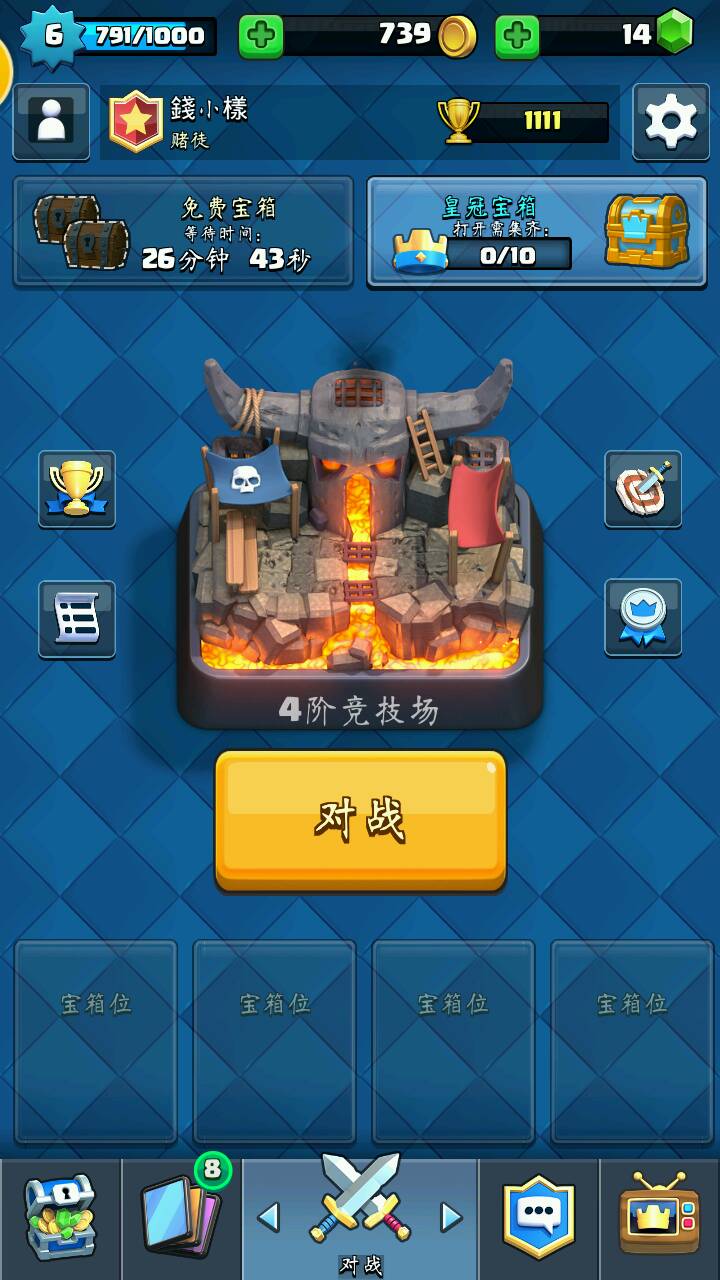This screenshot has width=720, height=1280.
Task: Start a battle with 对战 button
Action: tap(360, 820)
